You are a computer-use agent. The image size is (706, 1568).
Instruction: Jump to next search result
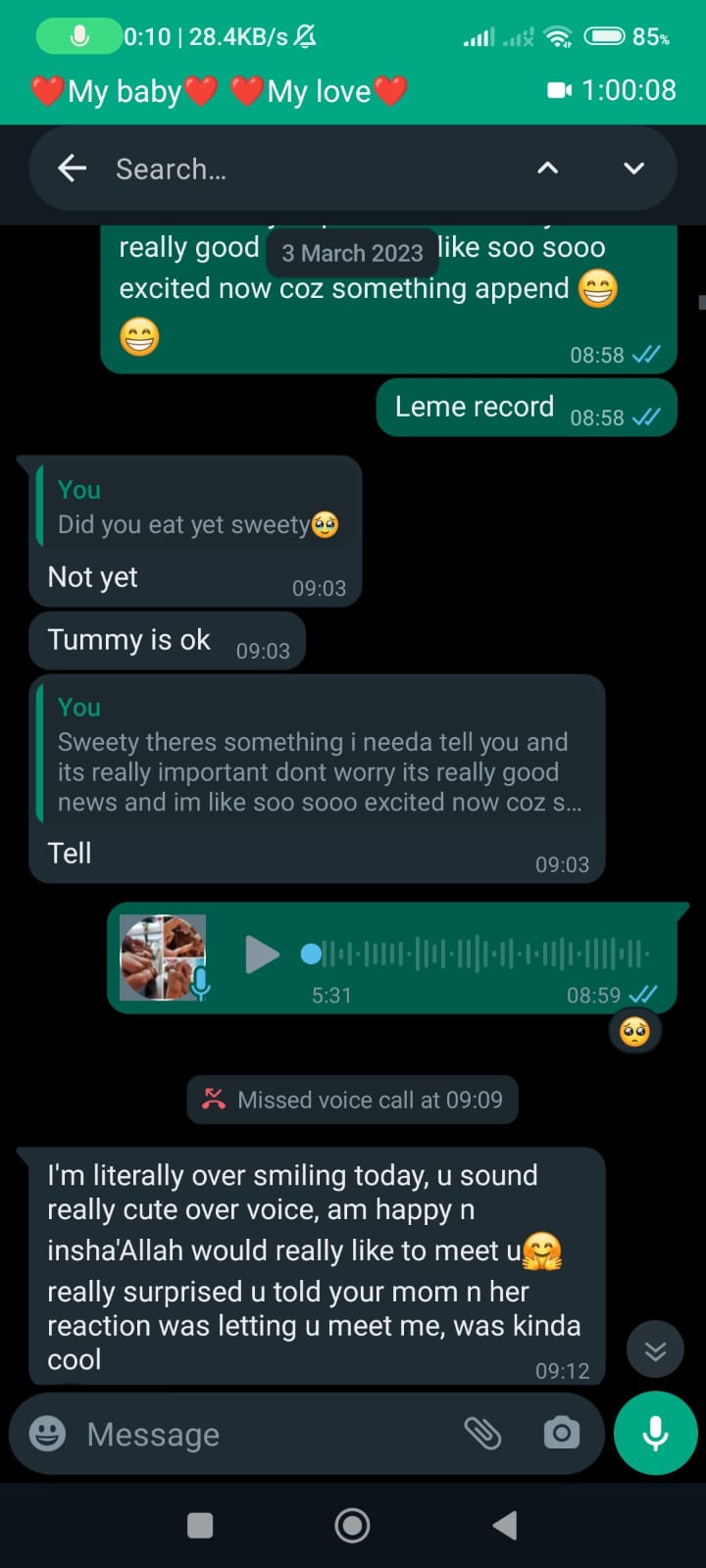[633, 169]
